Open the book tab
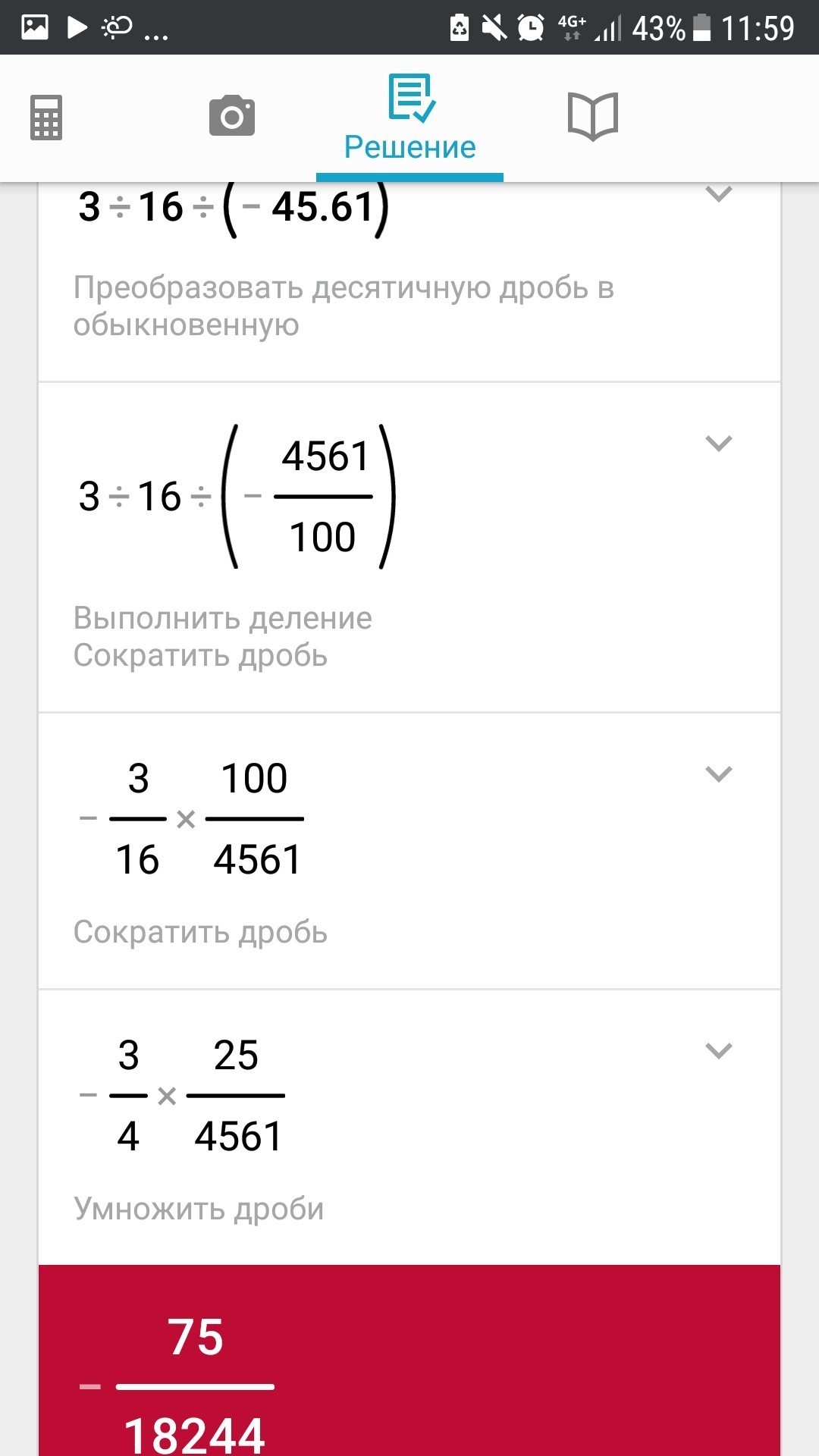 point(593,116)
